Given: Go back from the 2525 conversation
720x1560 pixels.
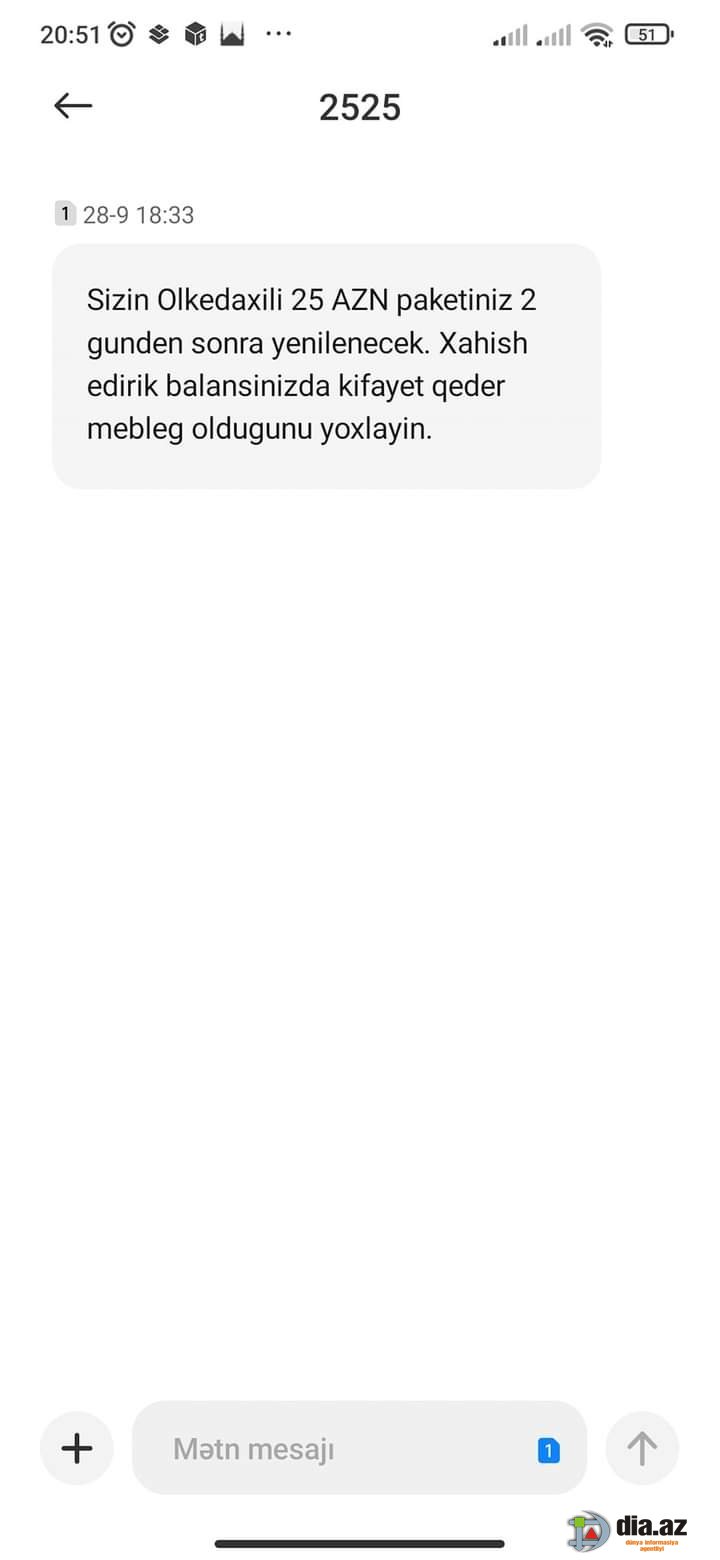Looking at the screenshot, I should click(73, 106).
